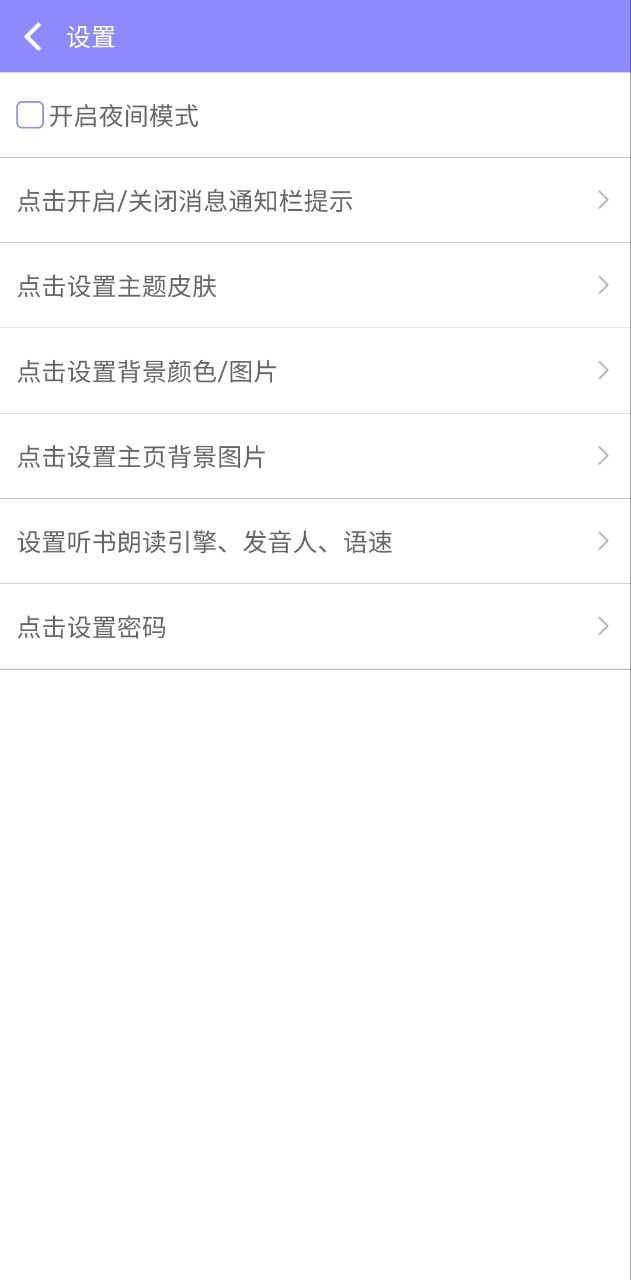631x1280 pixels.
Task: Open 设置听书朗读引擎、发音人、语速 settings
Action: pos(315,542)
